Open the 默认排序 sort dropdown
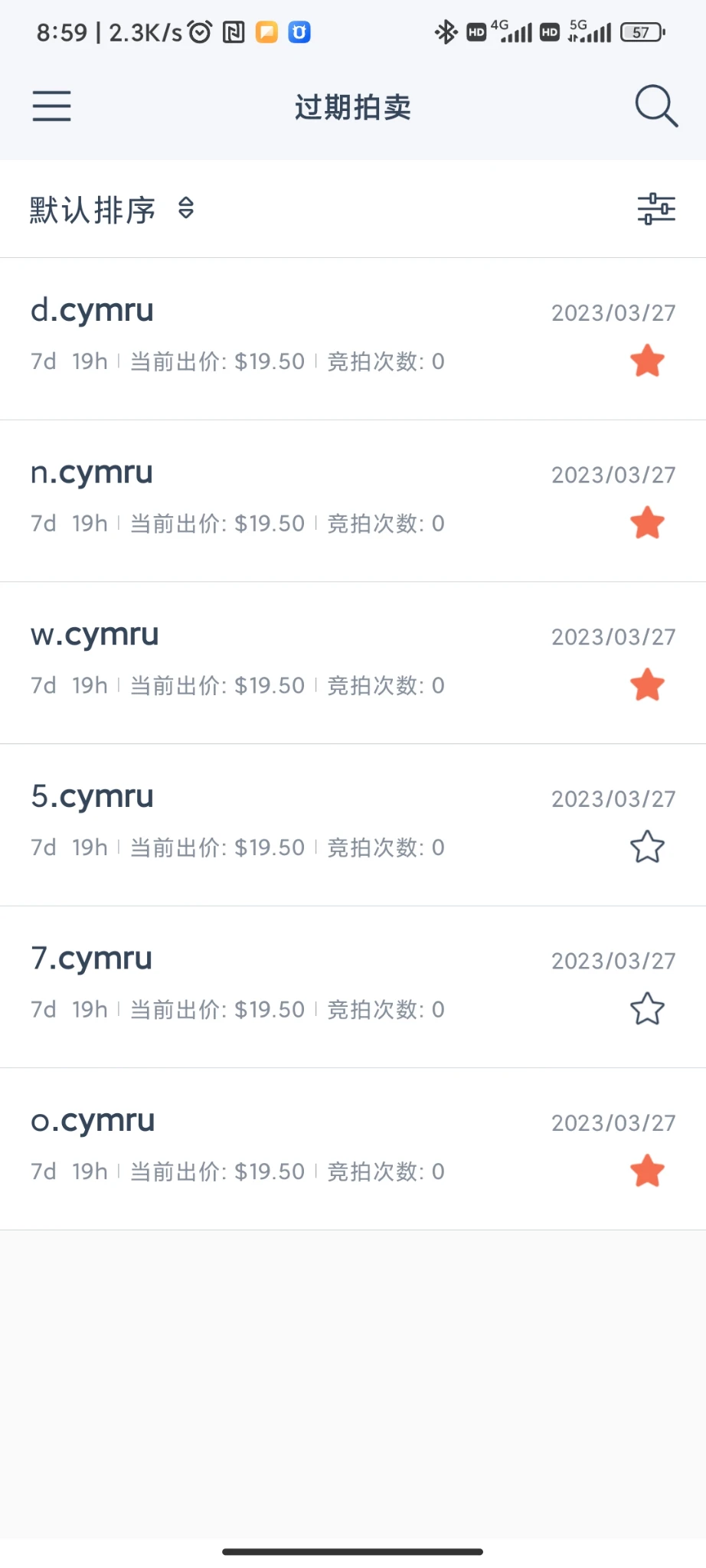Screen dimensions: 706x1568 click(x=112, y=209)
